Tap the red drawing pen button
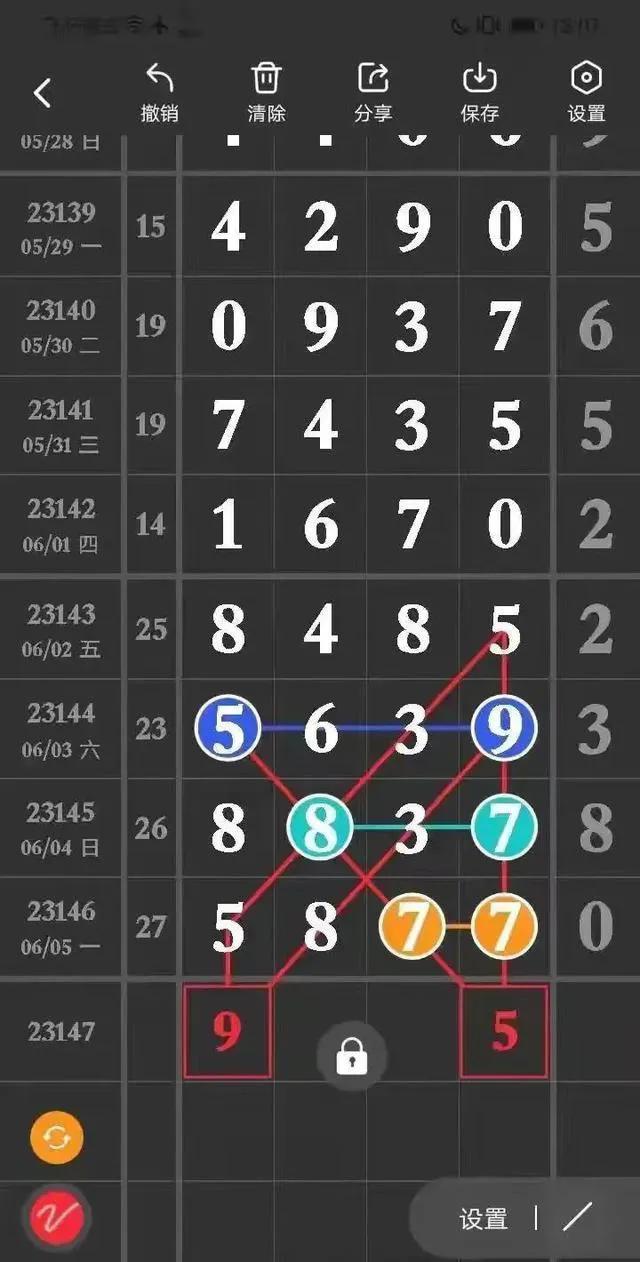Screen dimensions: 640x1262 (57, 1216)
